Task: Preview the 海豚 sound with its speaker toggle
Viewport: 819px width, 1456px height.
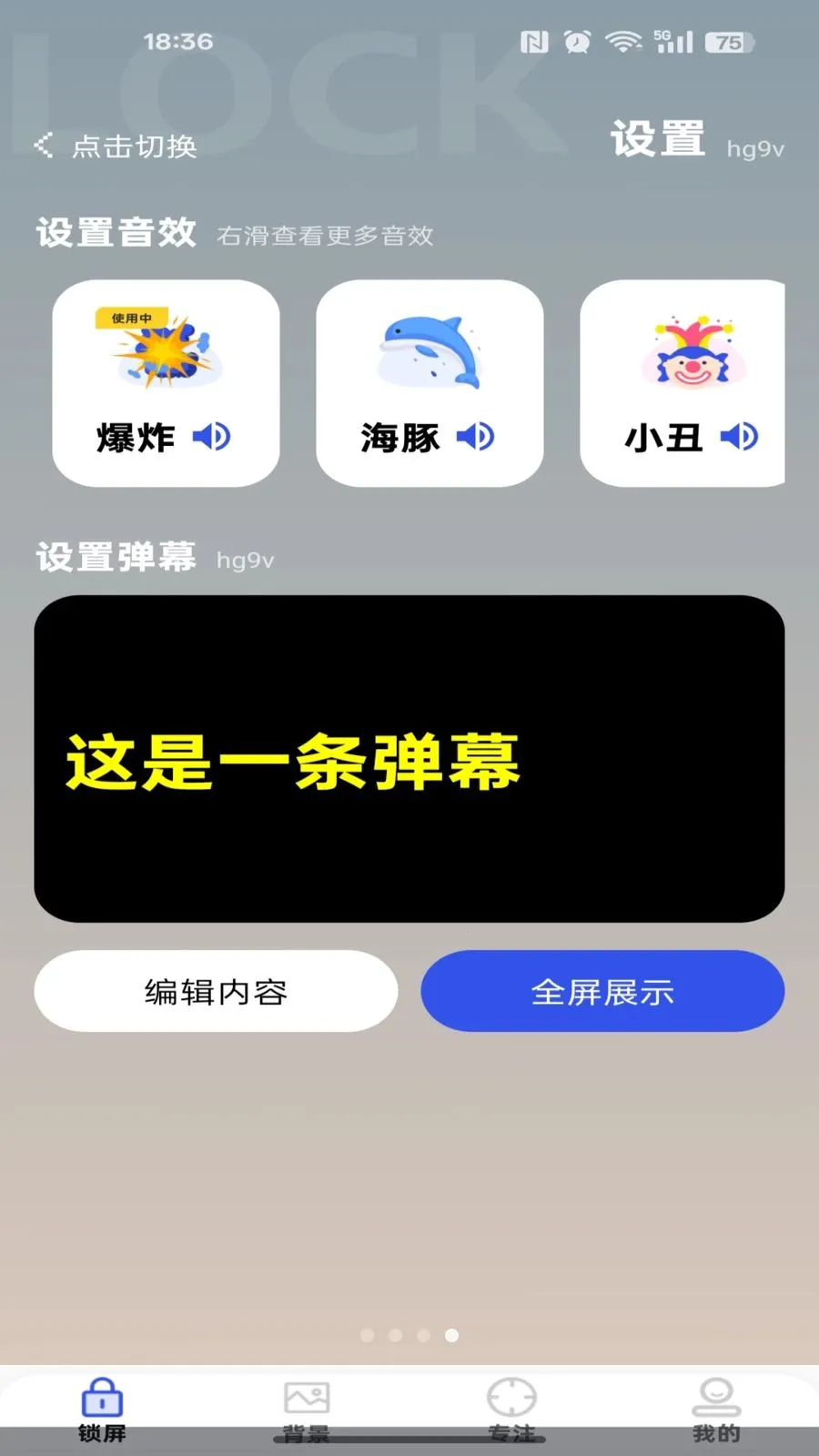Action: tap(477, 437)
